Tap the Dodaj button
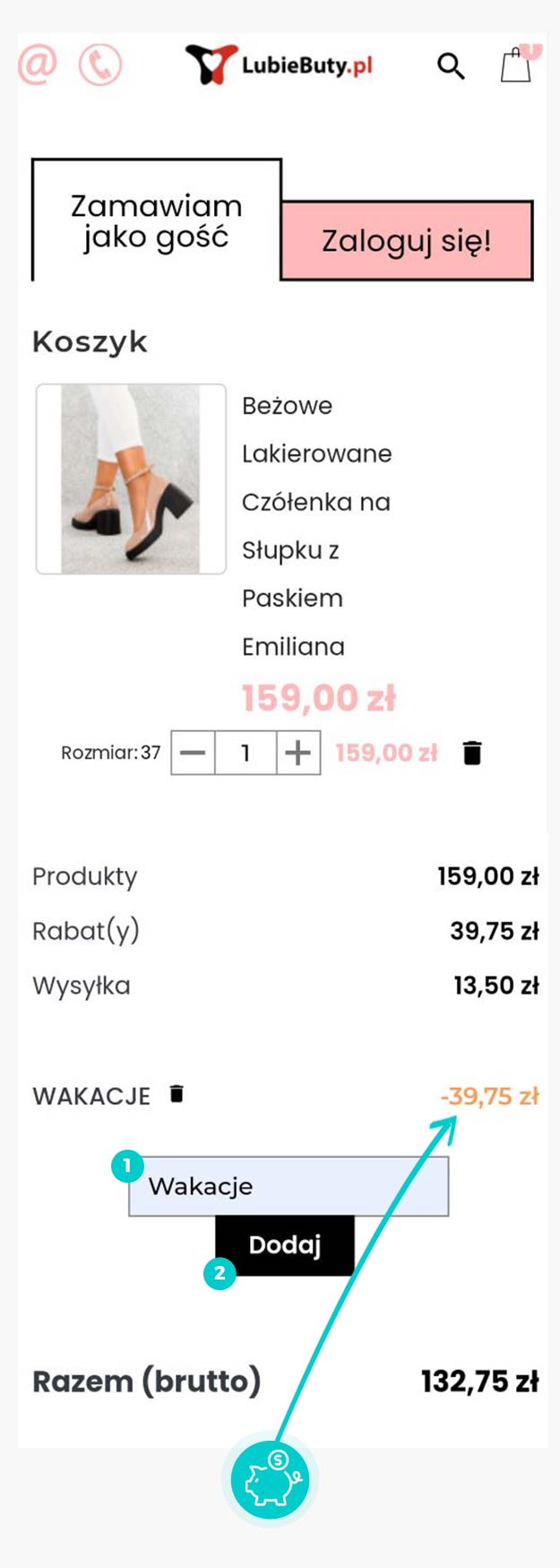Image resolution: width=560 pixels, height=1568 pixels. 285,1245
